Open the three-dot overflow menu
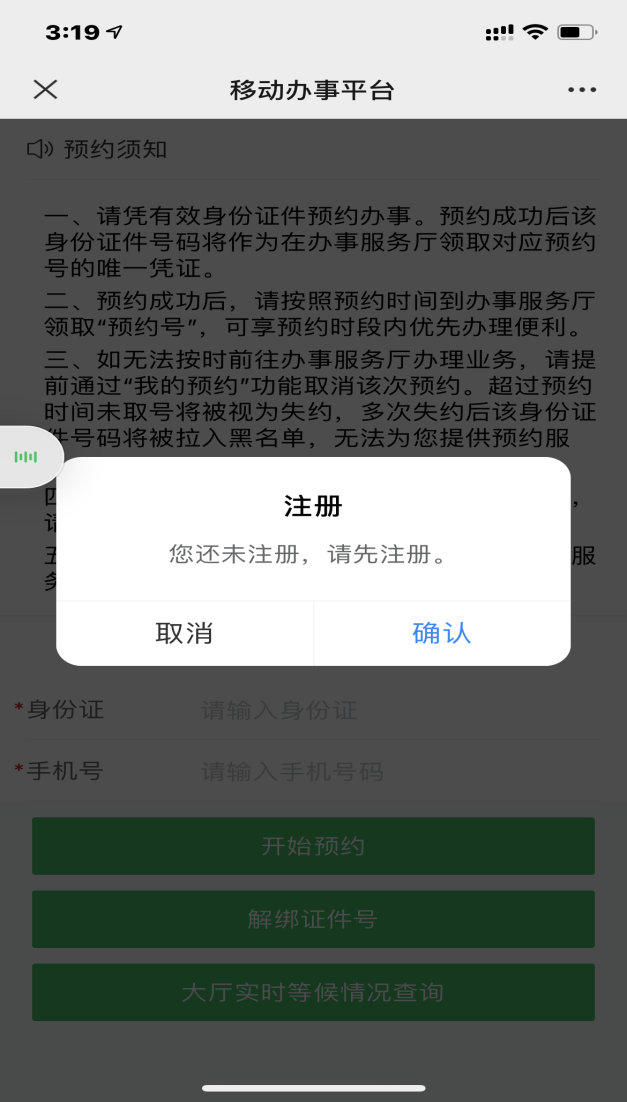Image resolution: width=627 pixels, height=1102 pixels. click(581, 90)
